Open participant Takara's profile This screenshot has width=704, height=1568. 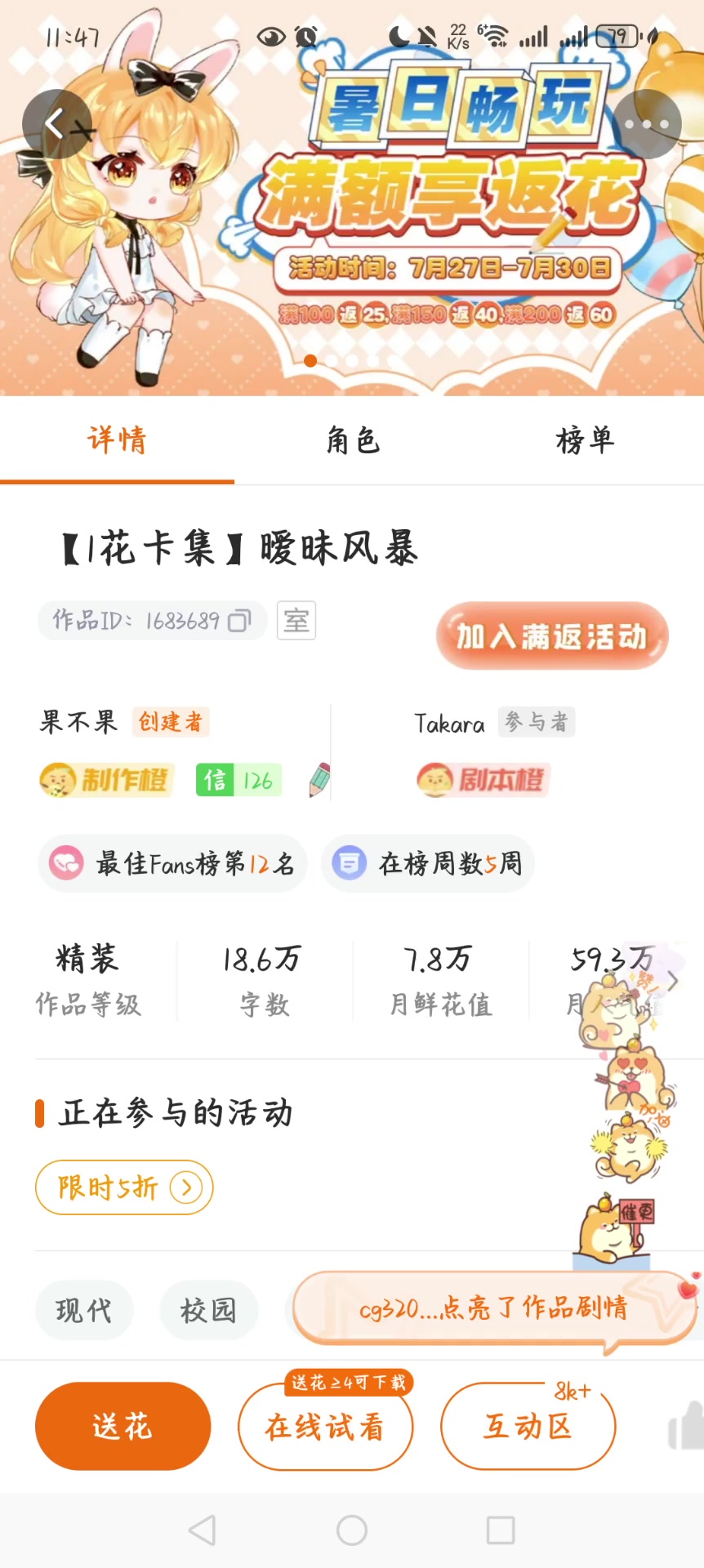(449, 724)
